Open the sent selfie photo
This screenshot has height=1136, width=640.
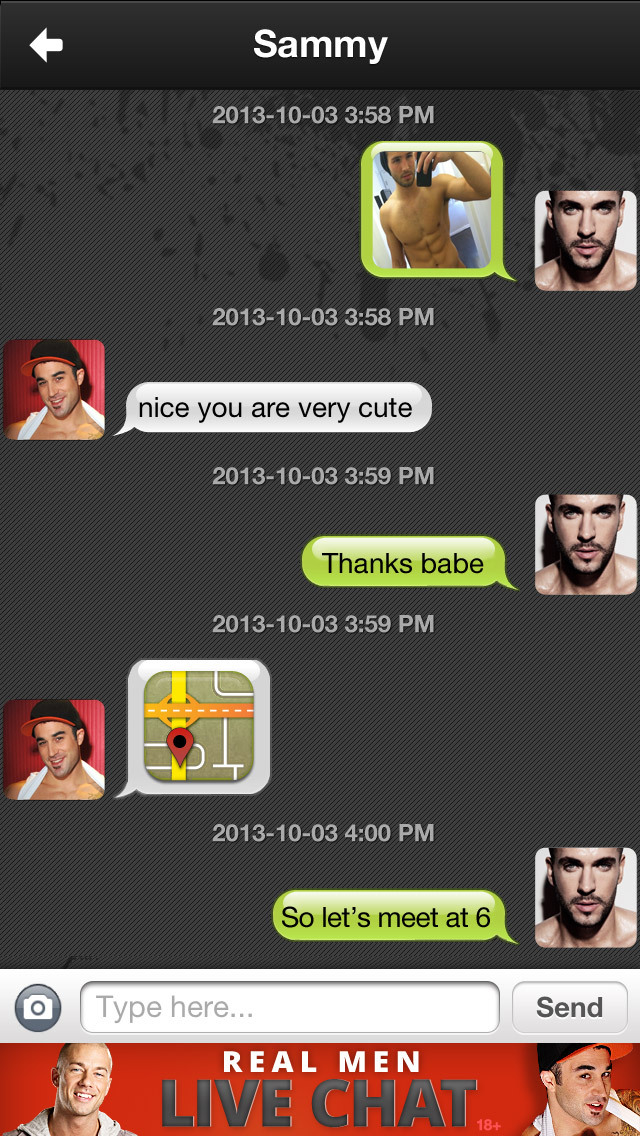[x=432, y=210]
